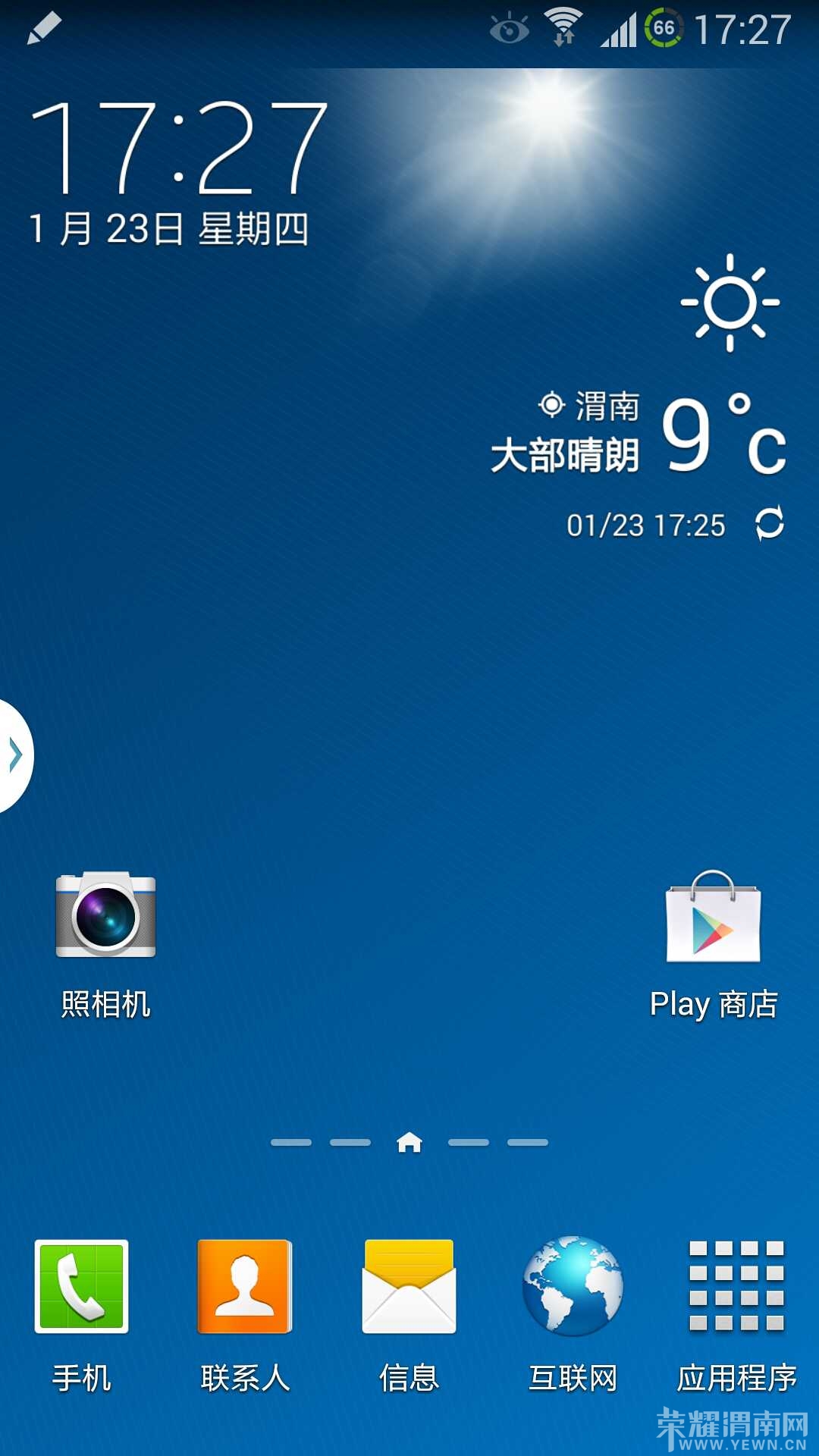Open the 手机 phone dialer

(x=81, y=1287)
